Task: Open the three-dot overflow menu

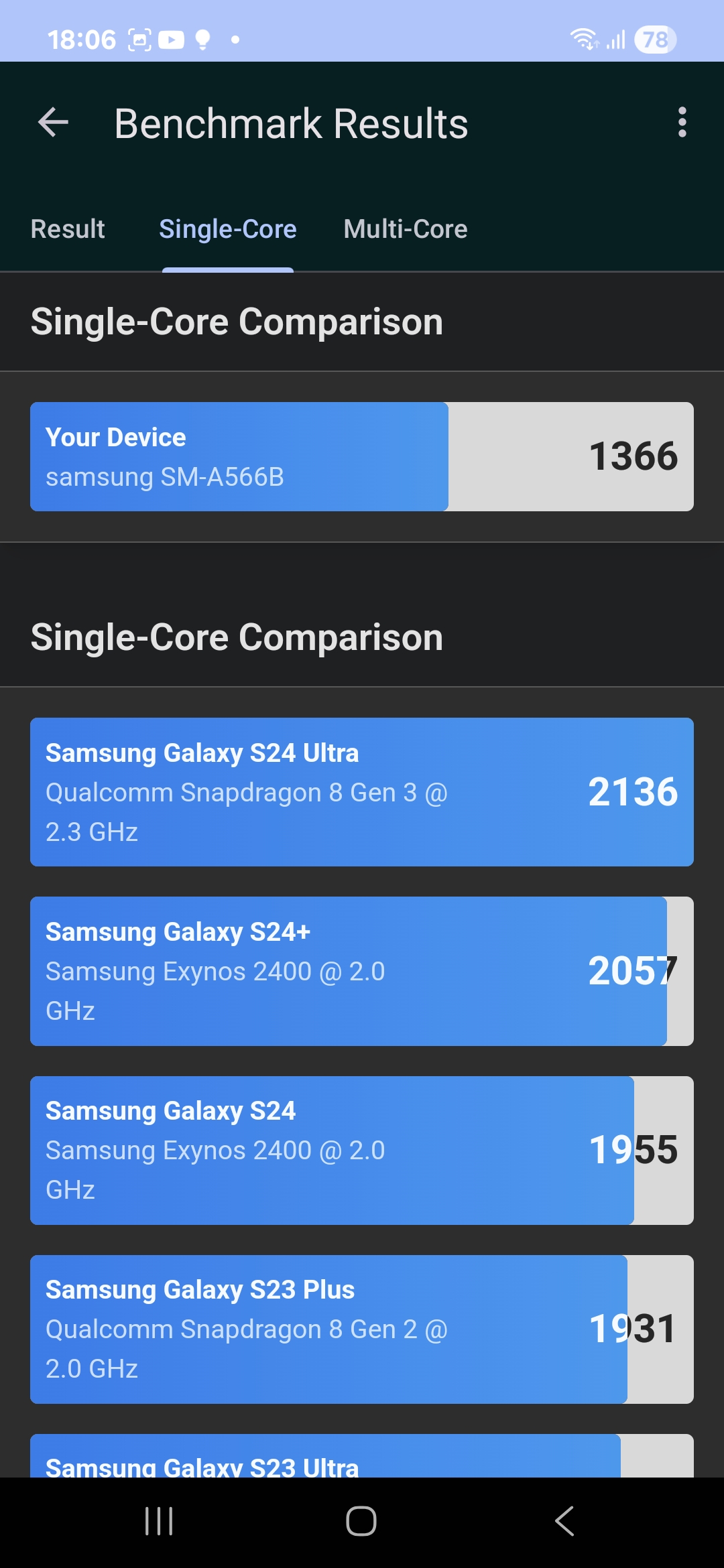Action: coord(682,123)
